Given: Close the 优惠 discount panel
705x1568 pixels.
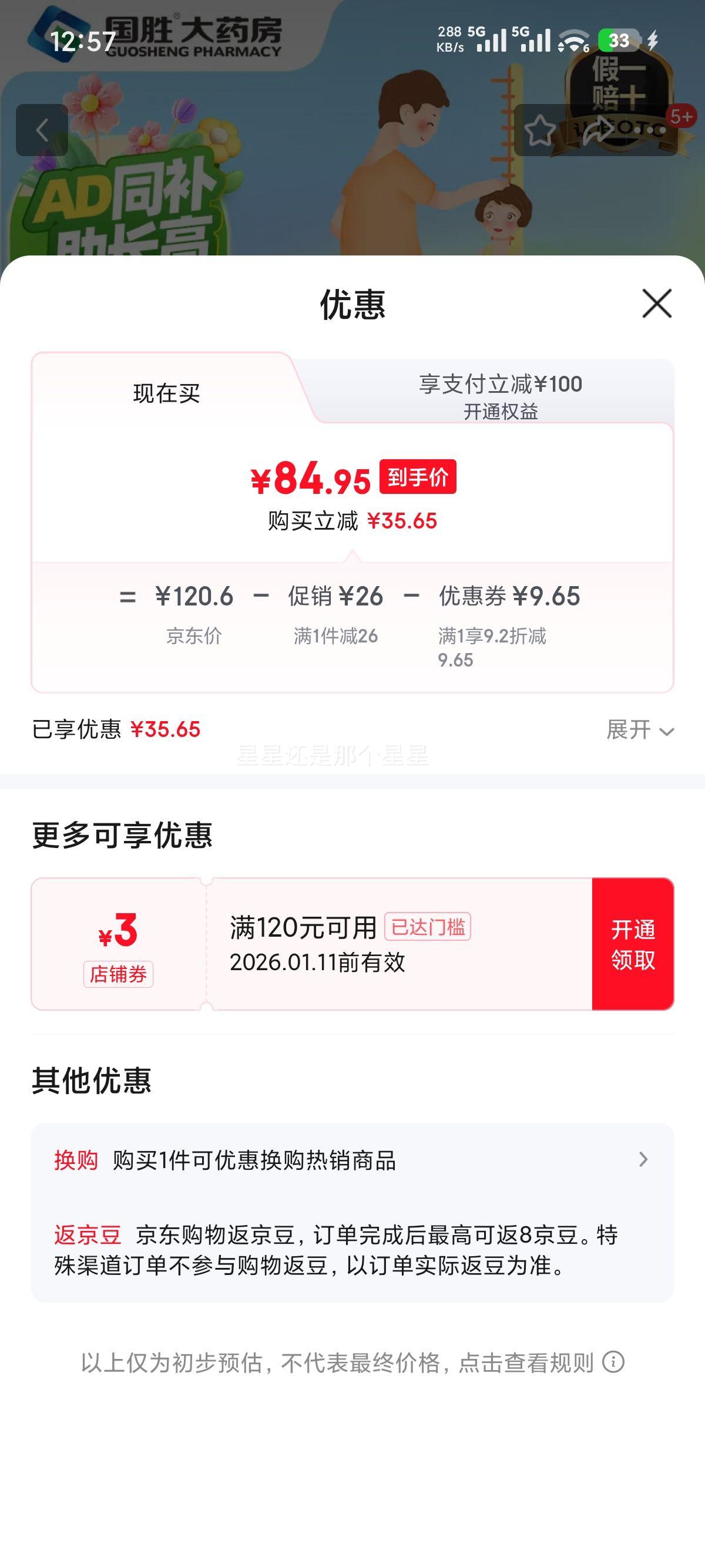Looking at the screenshot, I should [656, 305].
